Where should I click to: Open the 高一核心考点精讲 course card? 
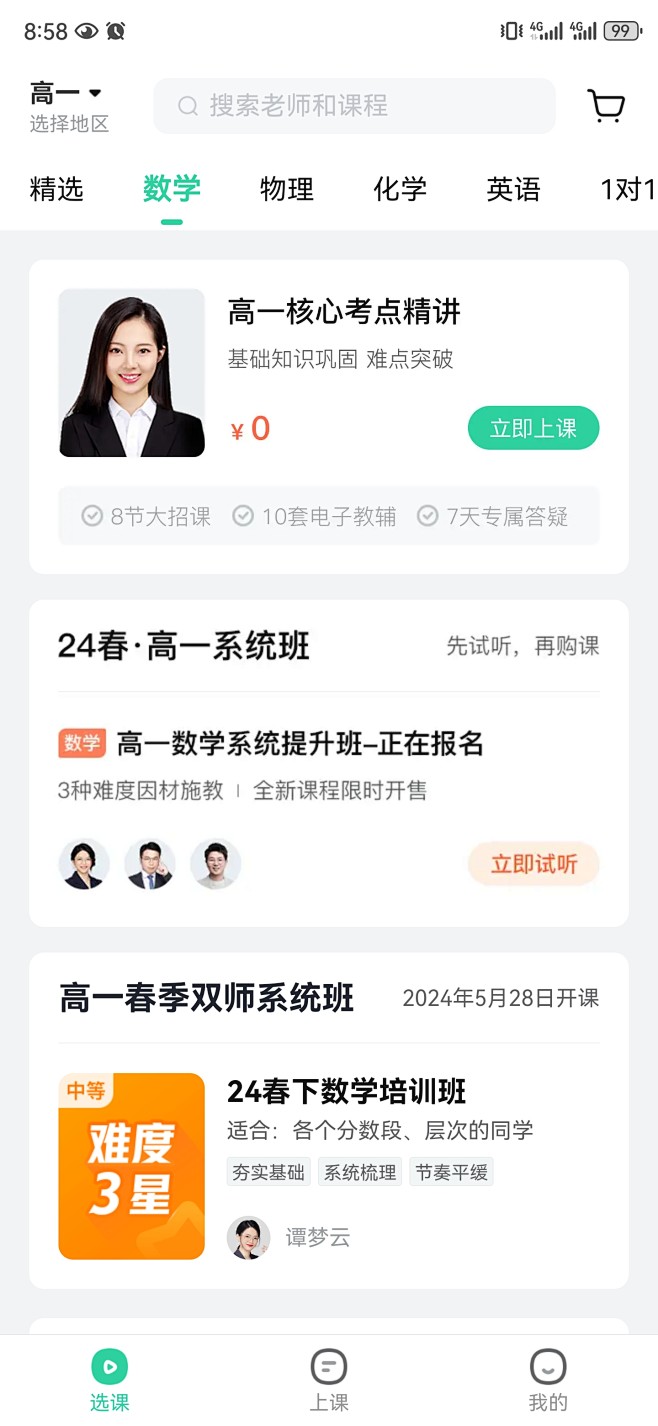[x=344, y=313]
